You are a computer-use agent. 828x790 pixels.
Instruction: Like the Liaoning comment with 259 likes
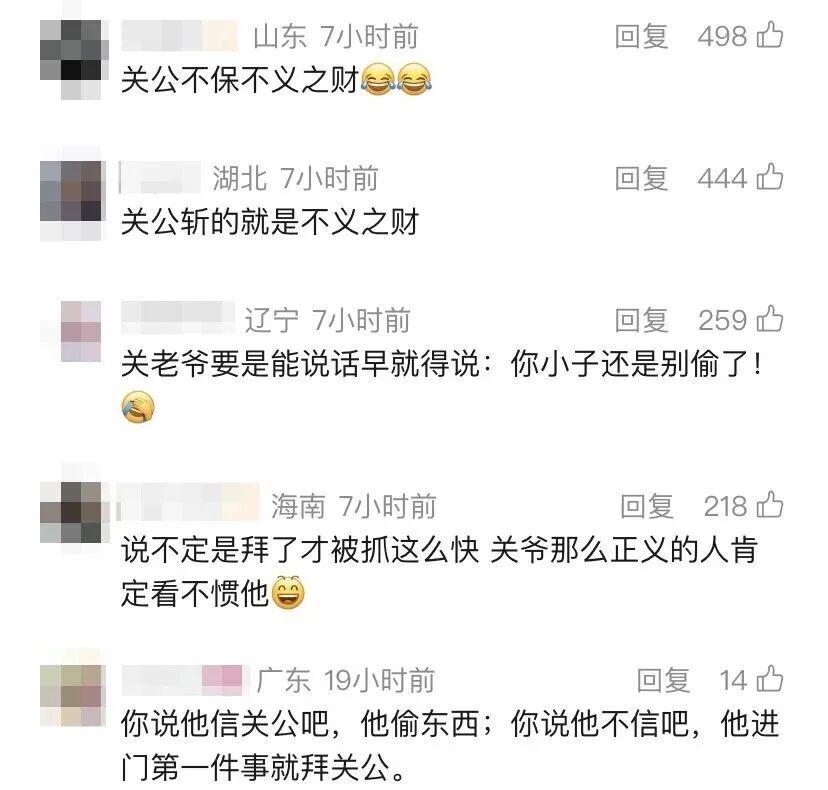770,321
